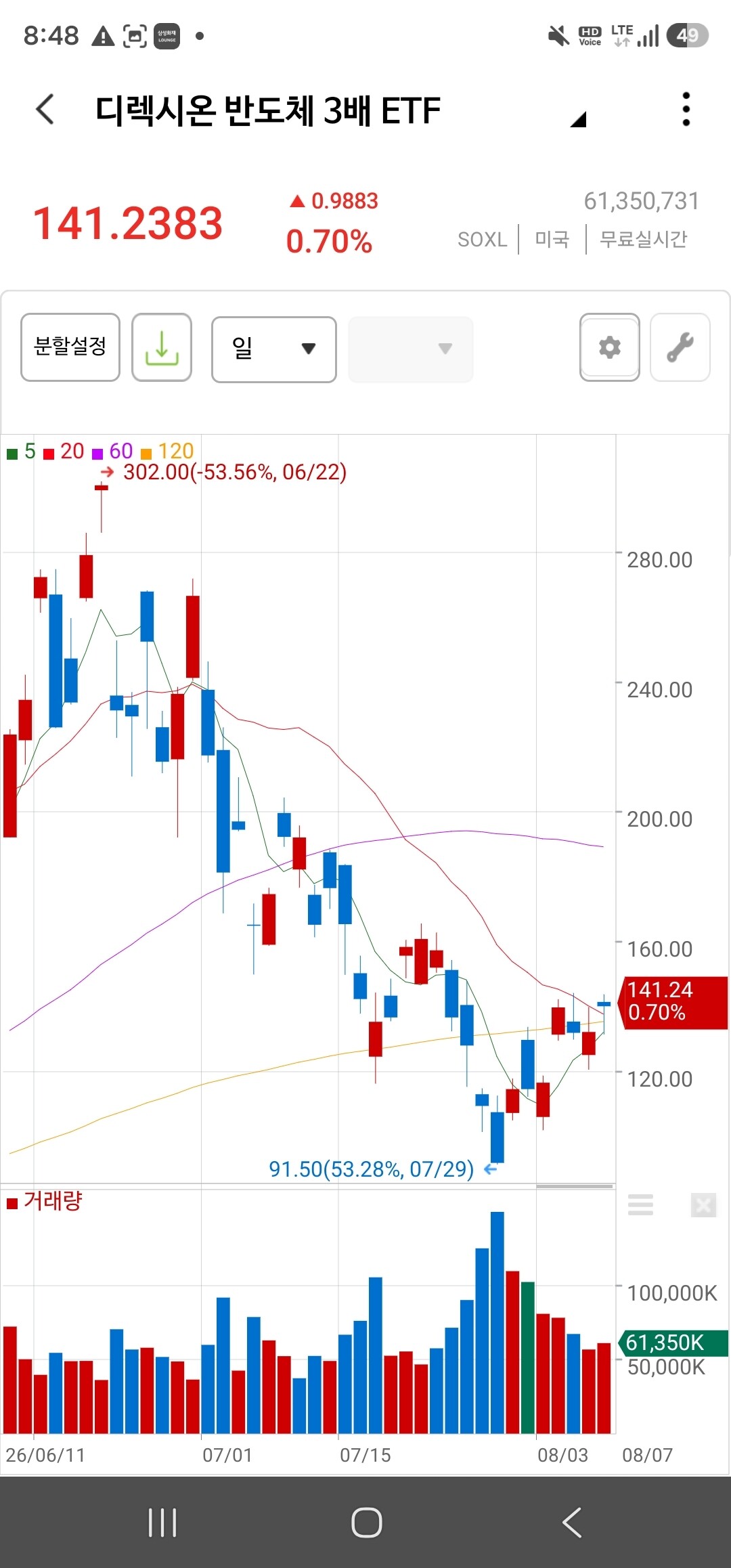Image resolution: width=731 pixels, height=1568 pixels.
Task: Close the 거래량 volume panel
Action: point(704,1204)
